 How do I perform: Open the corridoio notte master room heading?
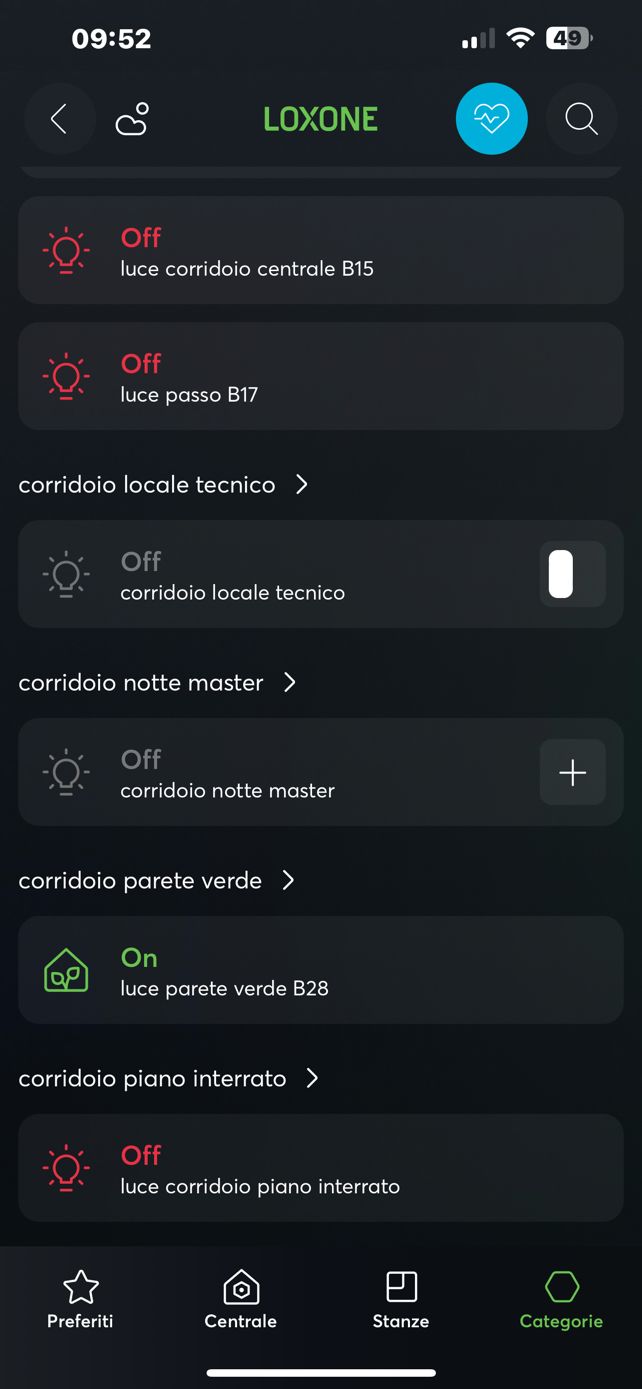[157, 683]
